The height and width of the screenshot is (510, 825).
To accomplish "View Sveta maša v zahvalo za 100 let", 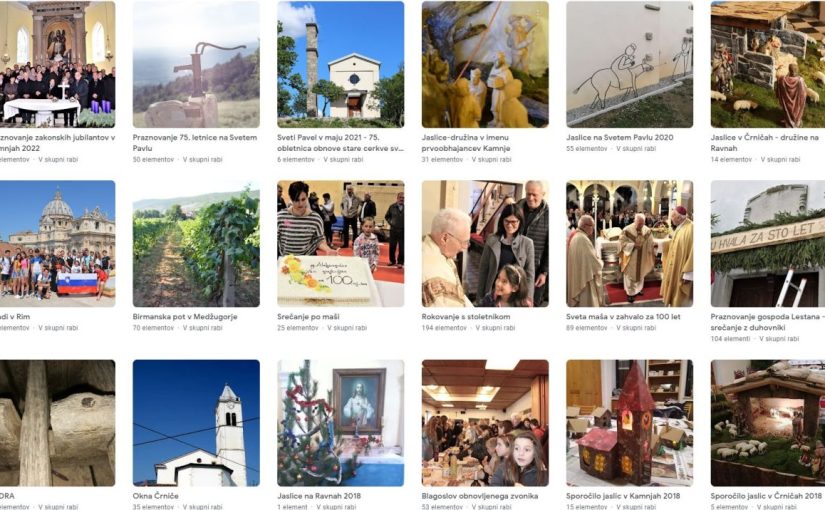I will point(629,243).
